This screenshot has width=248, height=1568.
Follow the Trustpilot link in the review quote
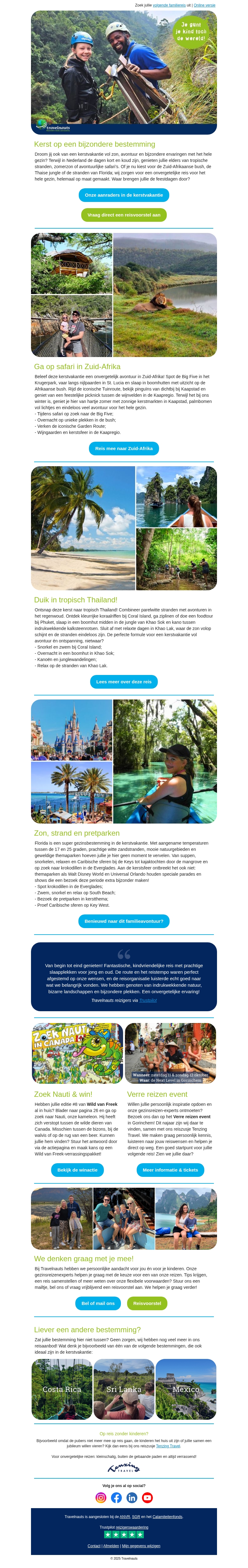pos(148,1000)
